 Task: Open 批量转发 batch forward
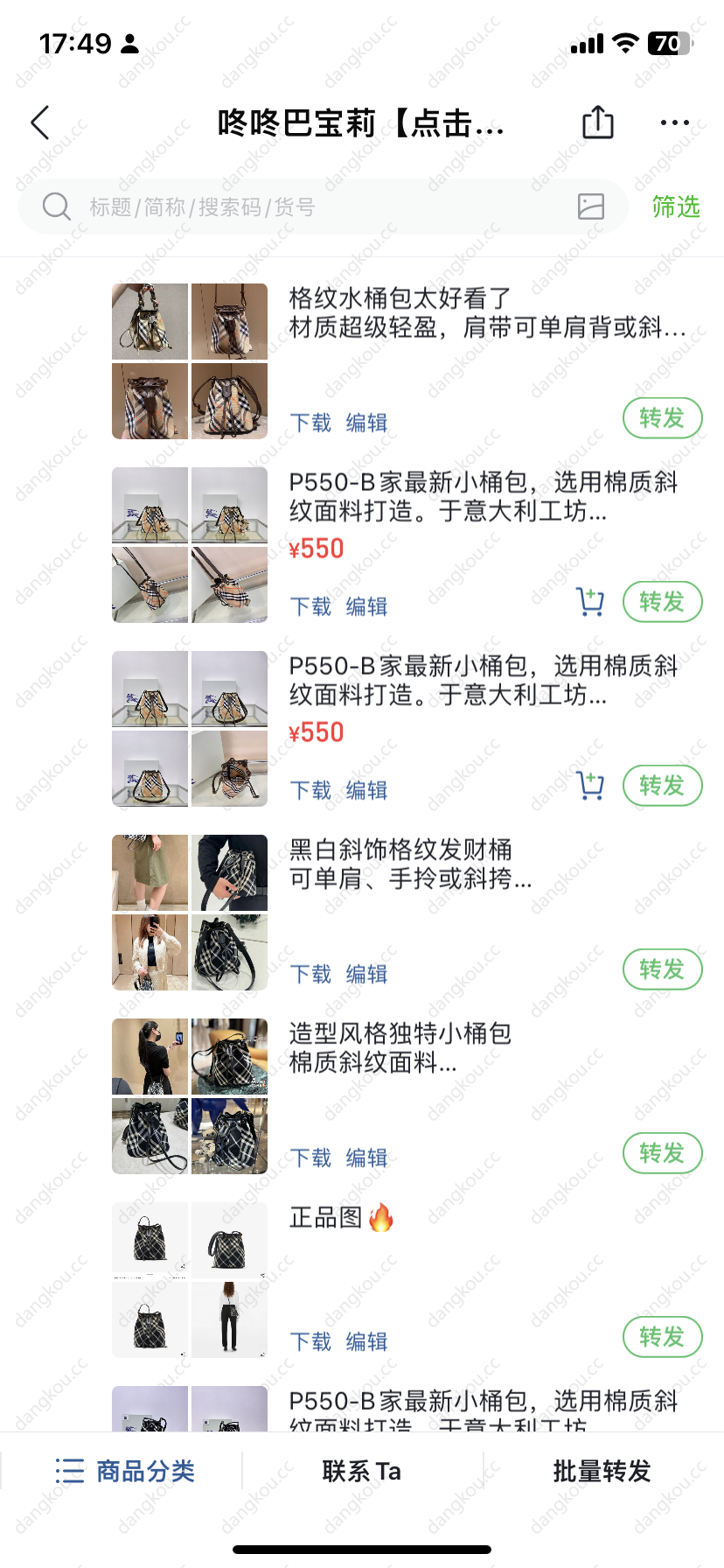click(602, 1471)
